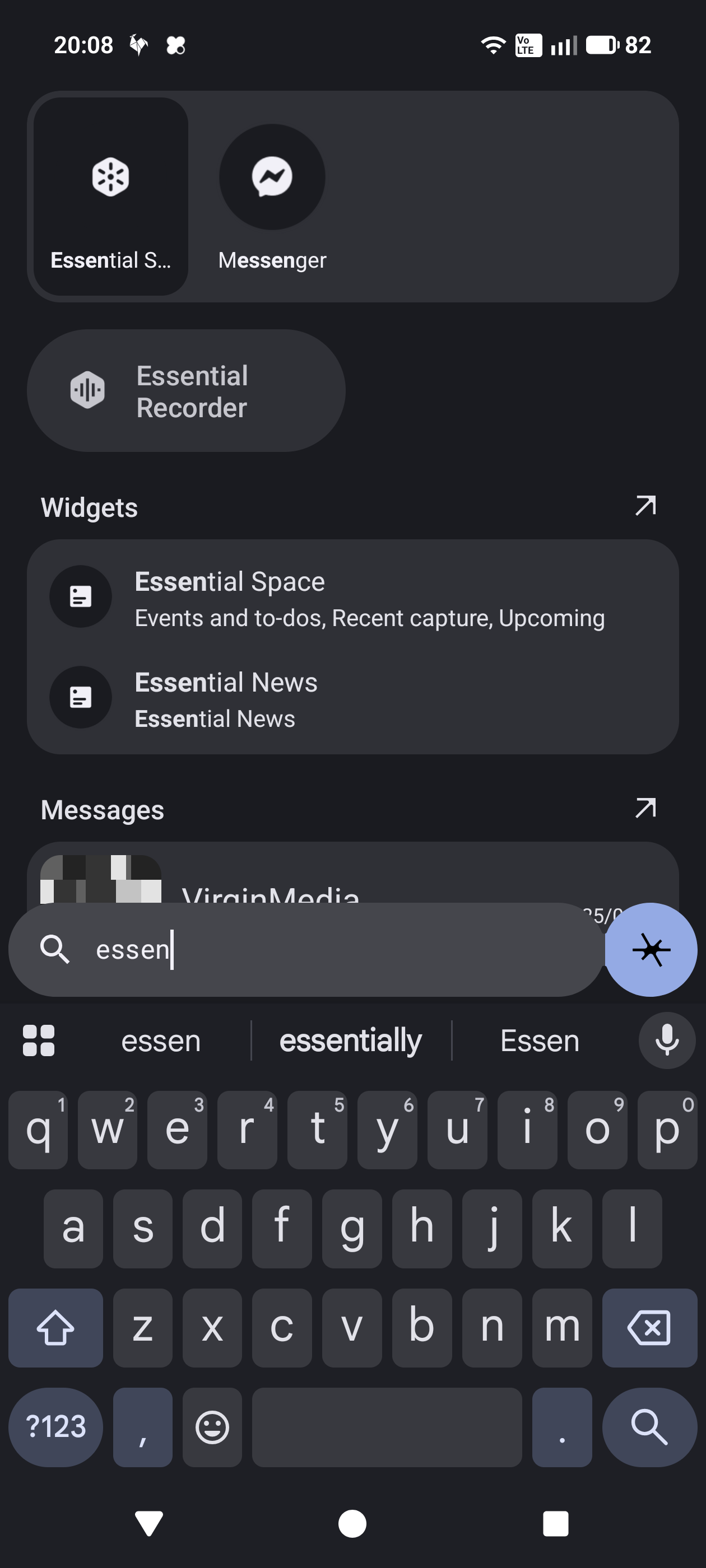This screenshot has width=706, height=1568.
Task: Switch keyboard to ?123 symbols
Action: tap(55, 1427)
